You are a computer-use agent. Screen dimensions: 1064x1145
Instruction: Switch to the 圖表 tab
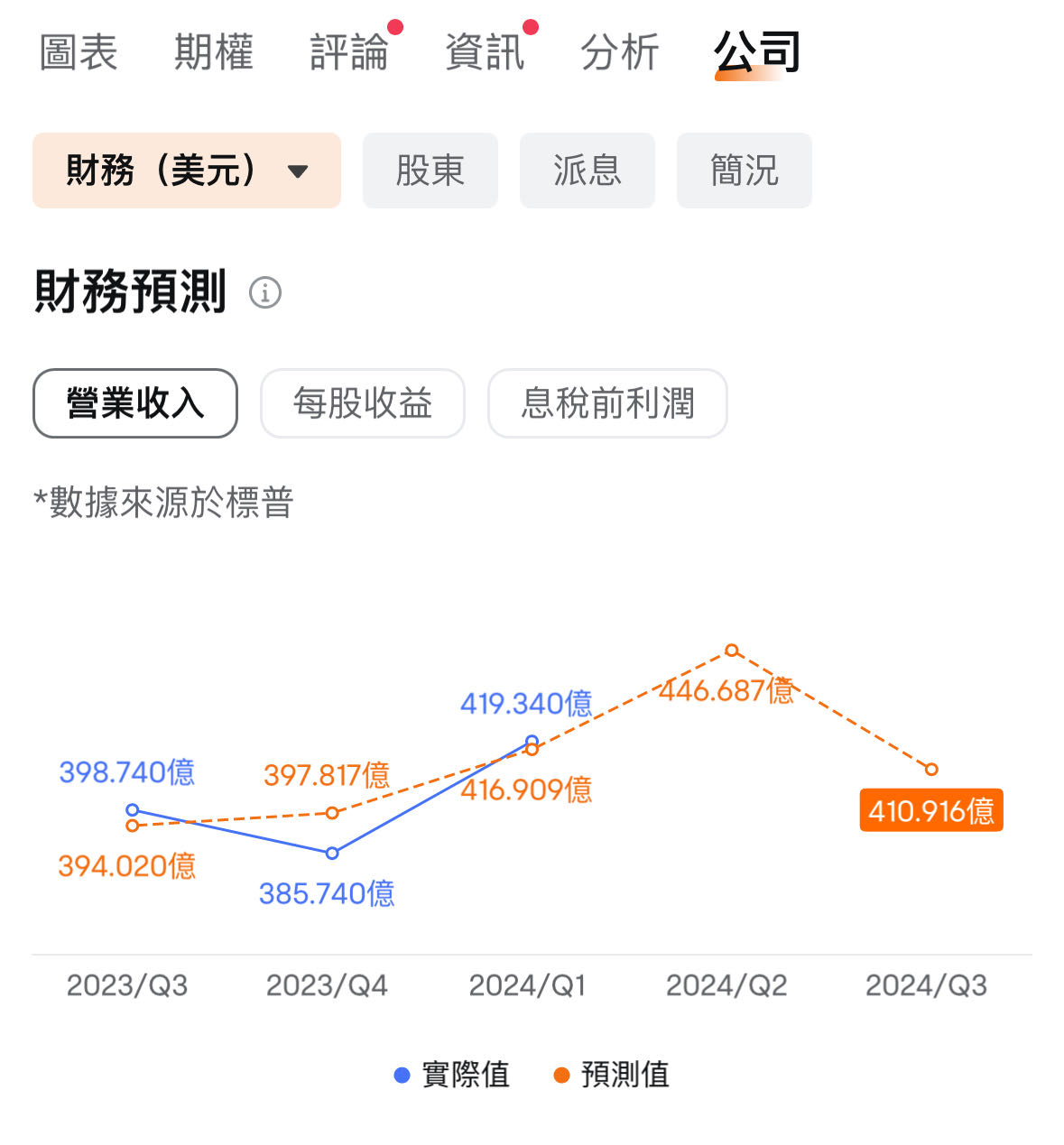(x=79, y=52)
